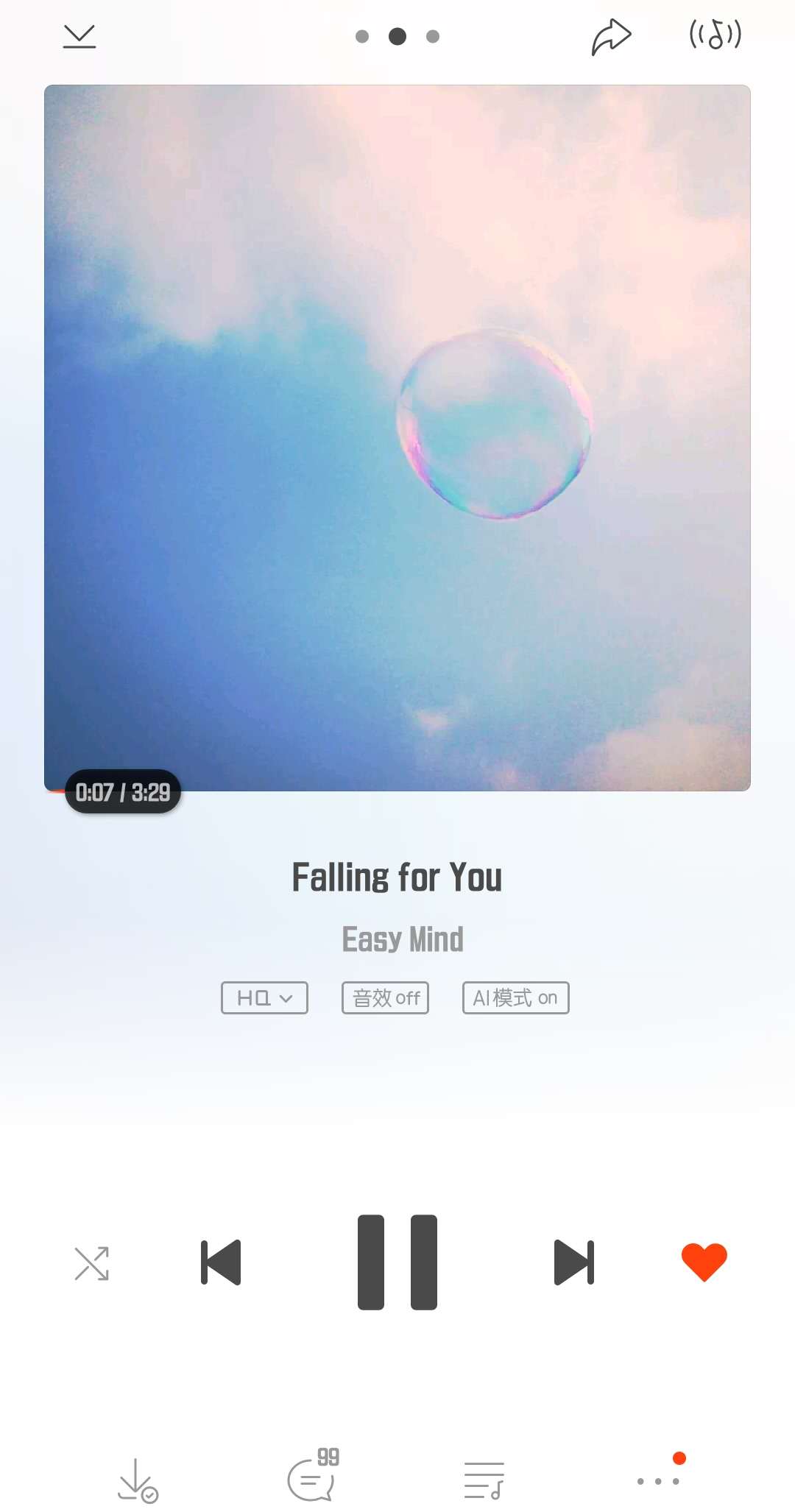Collapse the player with the down arrow
The image size is (795, 1512).
[x=79, y=36]
